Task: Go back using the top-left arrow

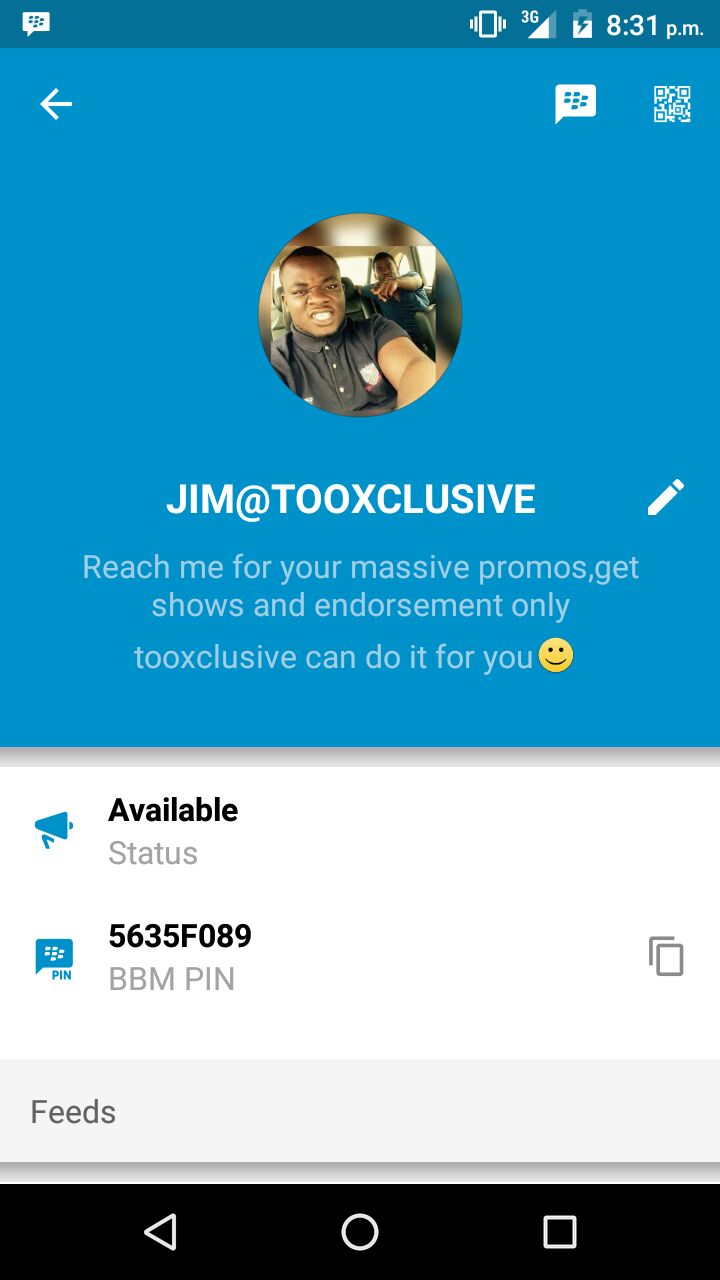Action: coord(56,104)
